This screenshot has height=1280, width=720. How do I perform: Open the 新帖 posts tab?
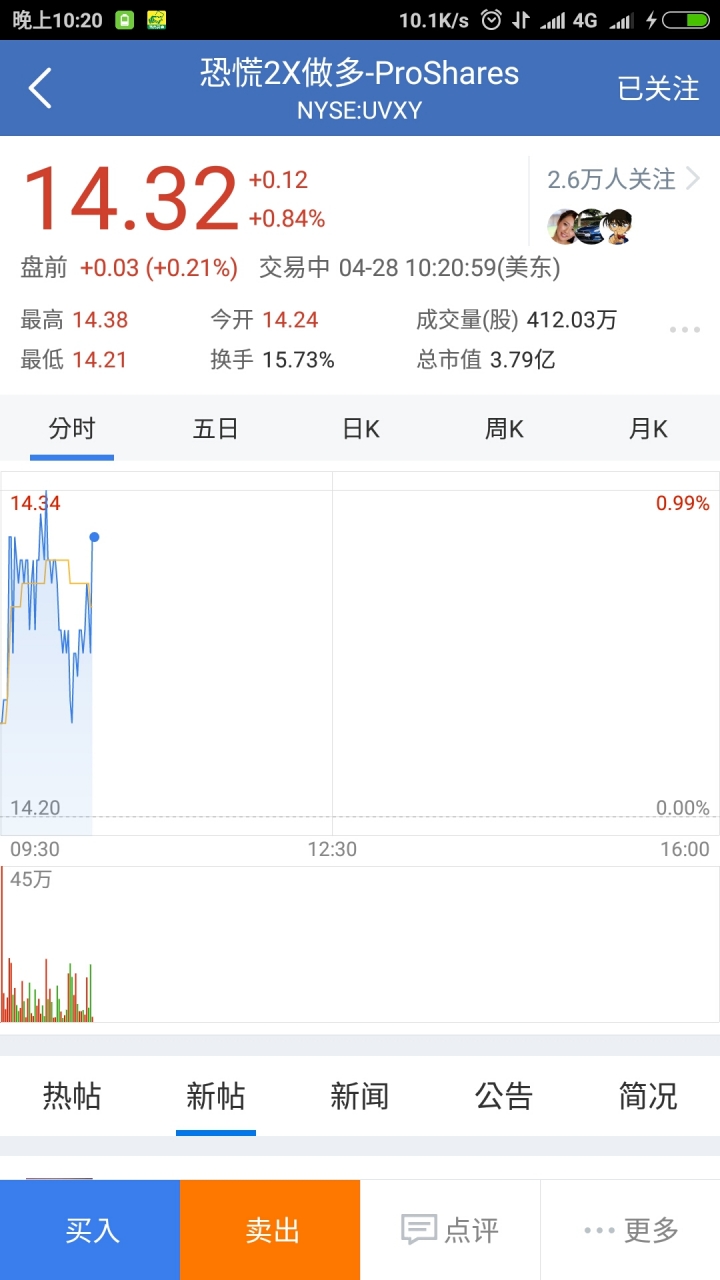216,1096
